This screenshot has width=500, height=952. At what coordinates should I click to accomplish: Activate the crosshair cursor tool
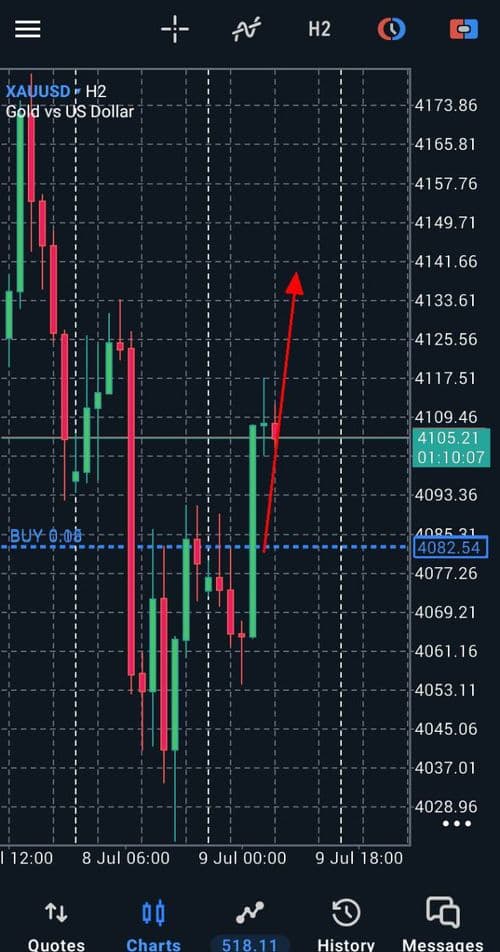click(175, 29)
